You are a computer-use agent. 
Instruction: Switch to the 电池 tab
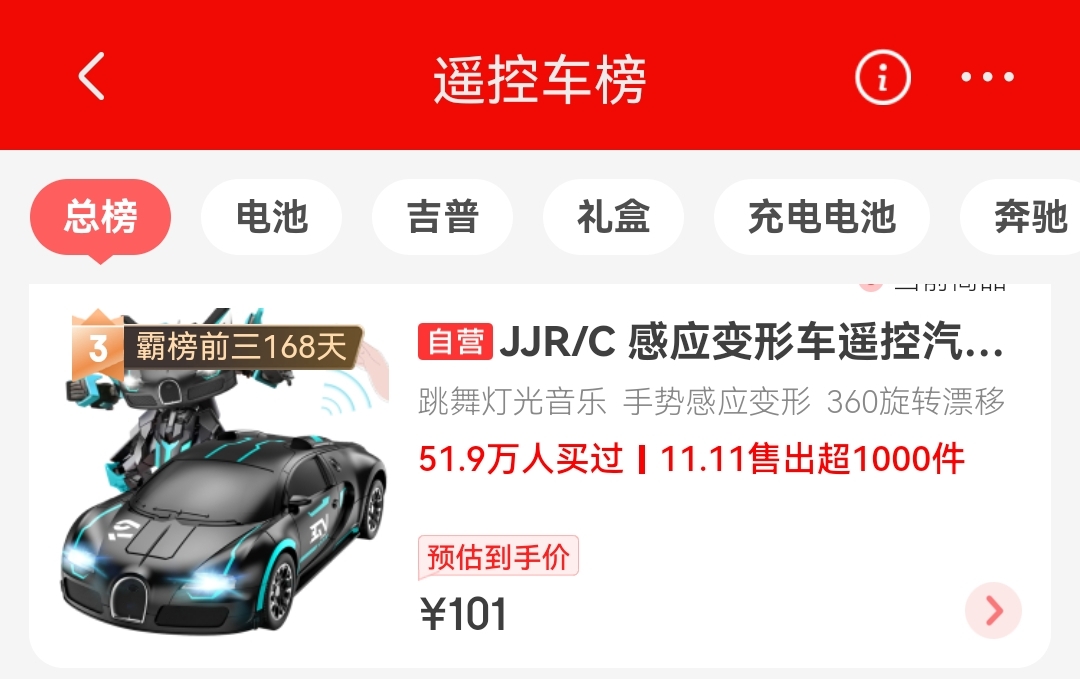[x=271, y=217]
